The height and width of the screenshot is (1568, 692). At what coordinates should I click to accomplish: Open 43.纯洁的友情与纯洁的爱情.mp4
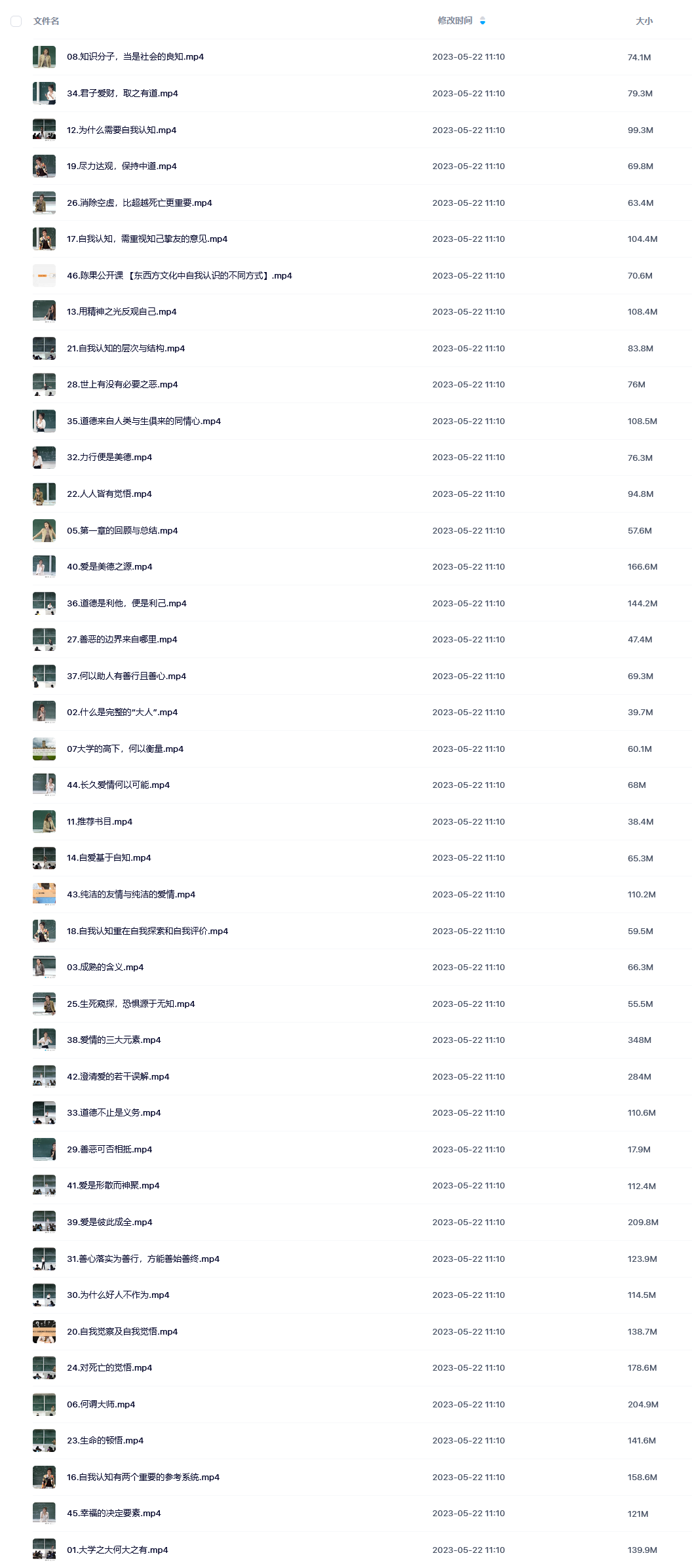[131, 895]
